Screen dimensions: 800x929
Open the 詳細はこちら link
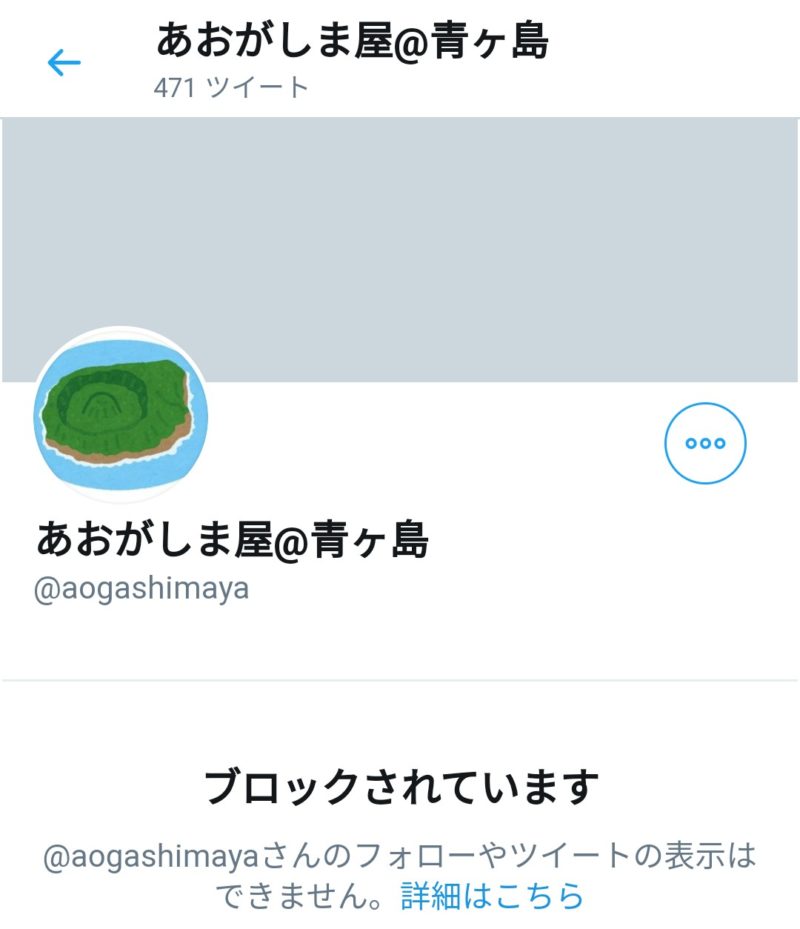point(491,896)
